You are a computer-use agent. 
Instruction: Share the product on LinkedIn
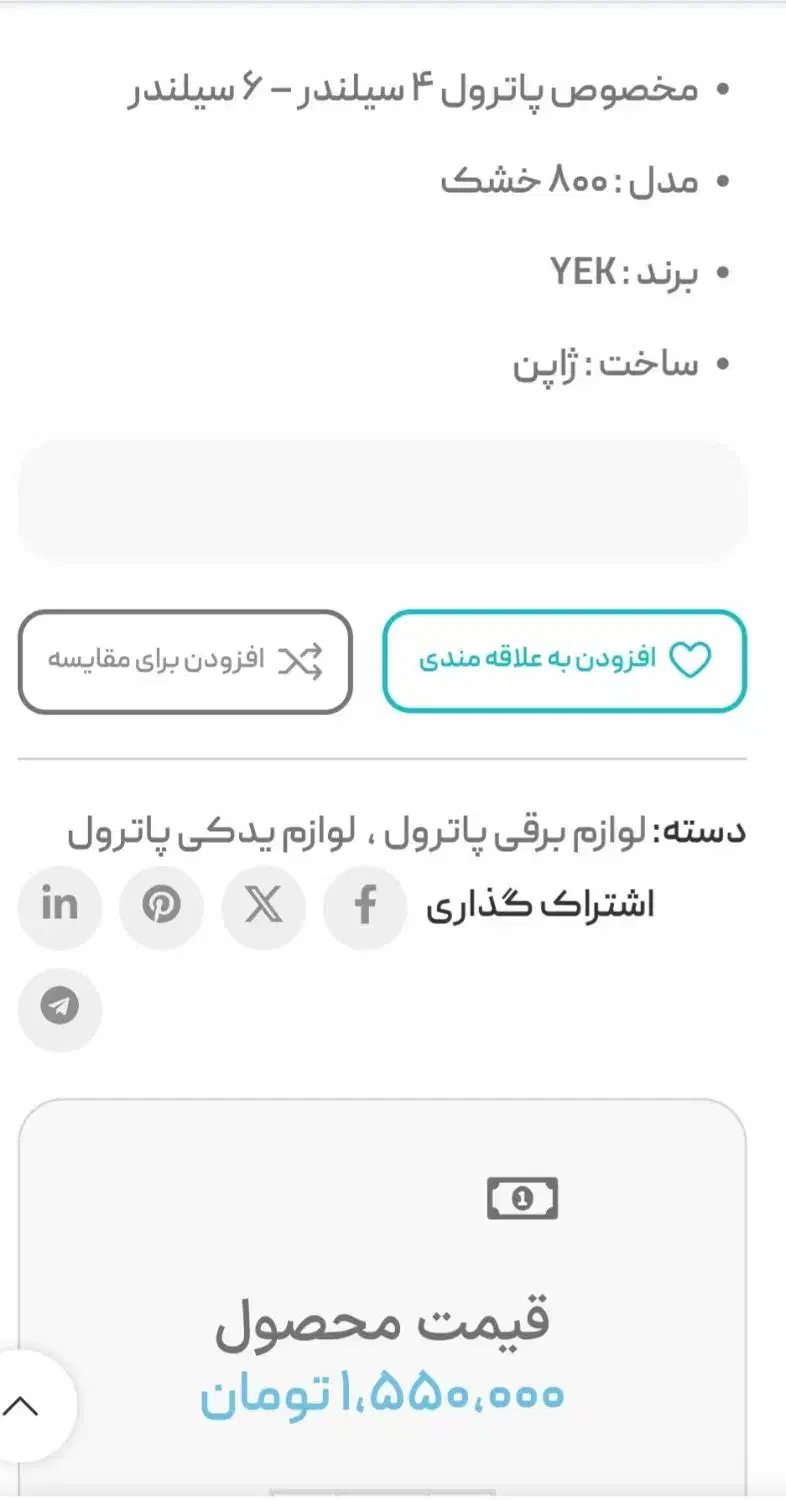59,907
